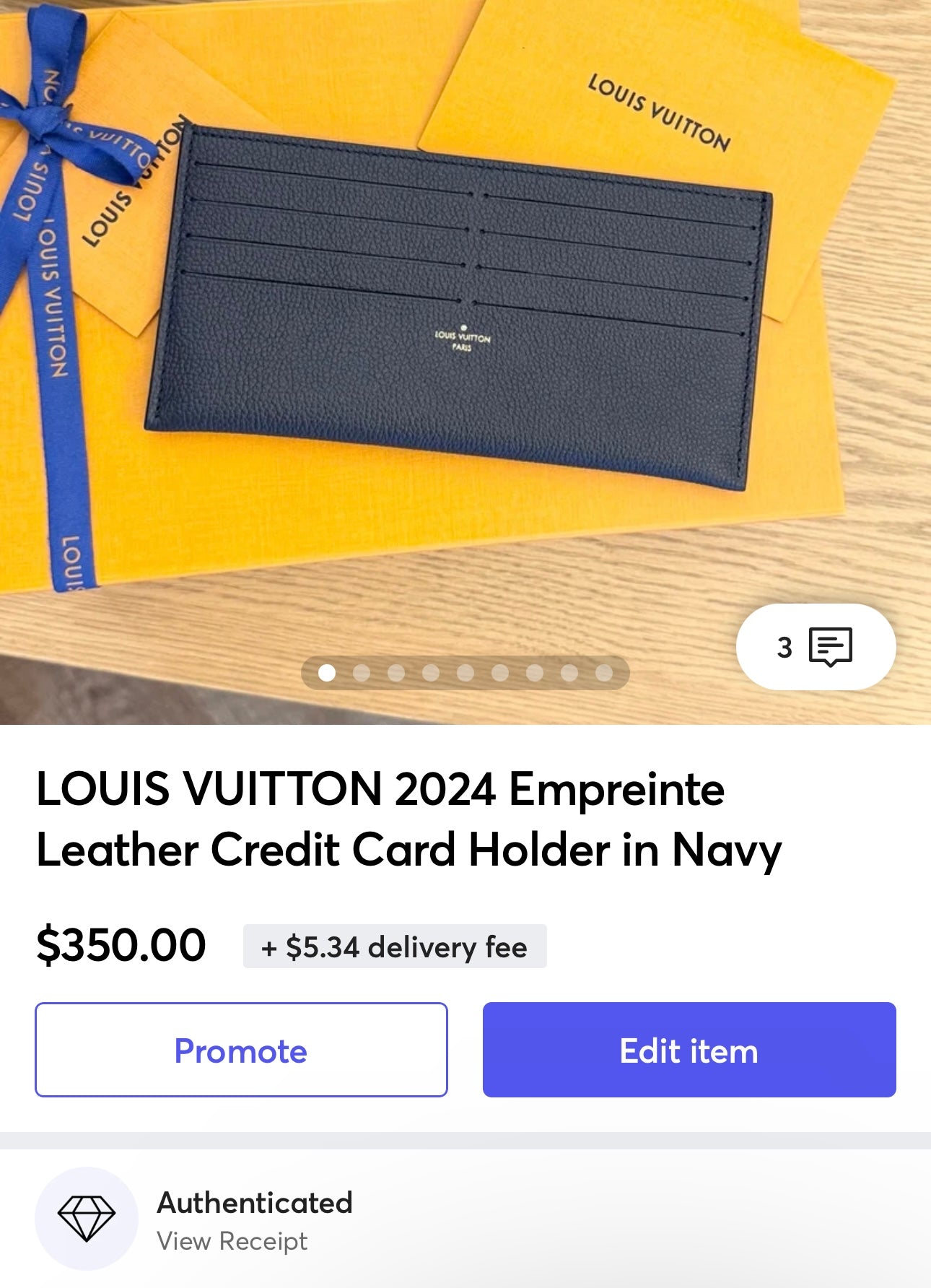Open the card holder listing photo
Viewport: 931px width, 1288px height.
462,310
